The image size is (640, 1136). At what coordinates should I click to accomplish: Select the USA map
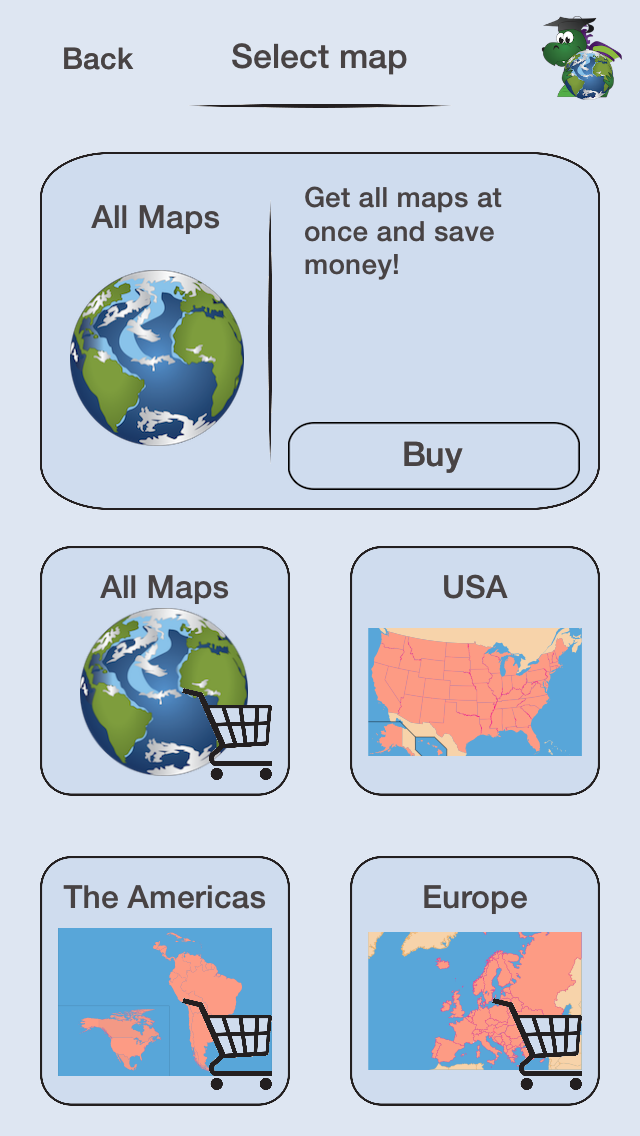click(475, 671)
